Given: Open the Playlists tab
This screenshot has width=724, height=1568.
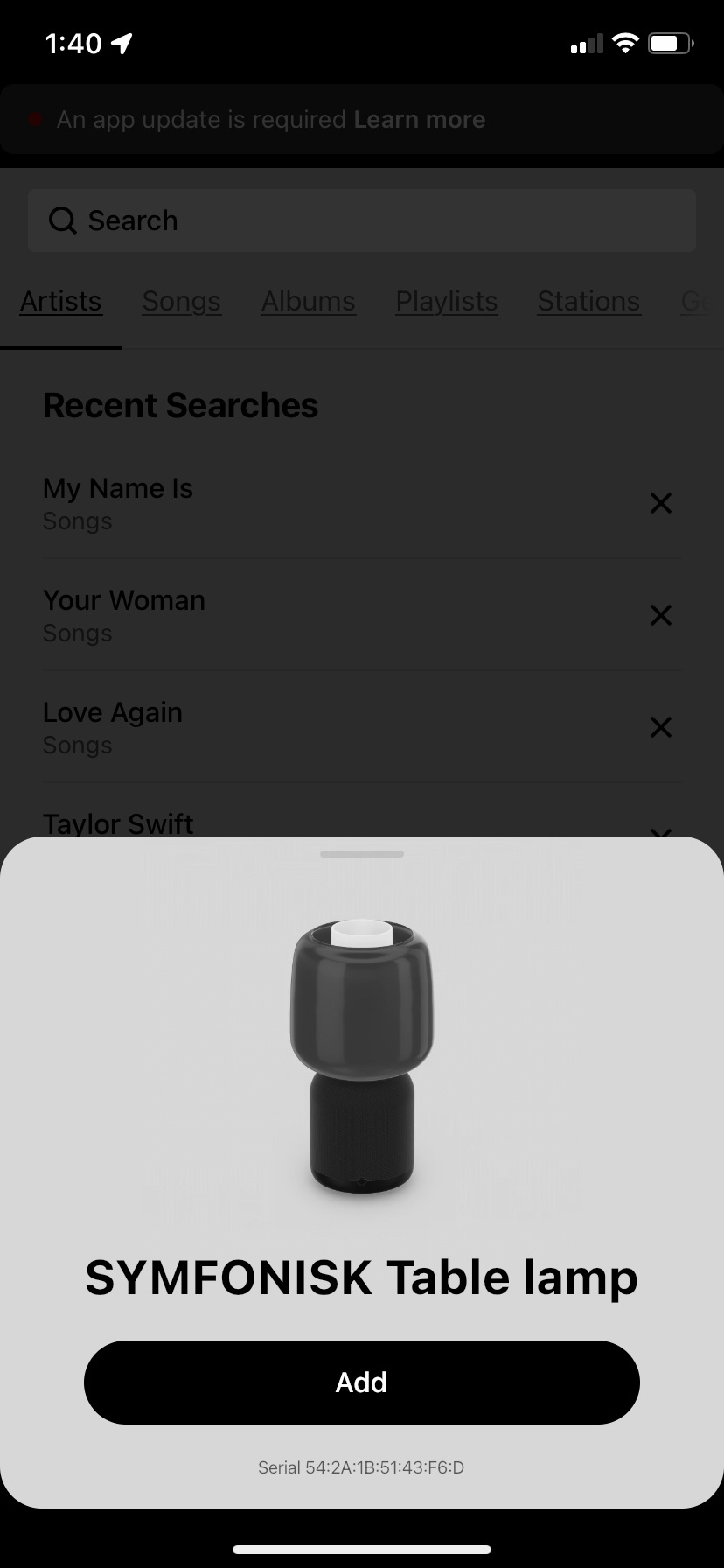Looking at the screenshot, I should tap(446, 301).
